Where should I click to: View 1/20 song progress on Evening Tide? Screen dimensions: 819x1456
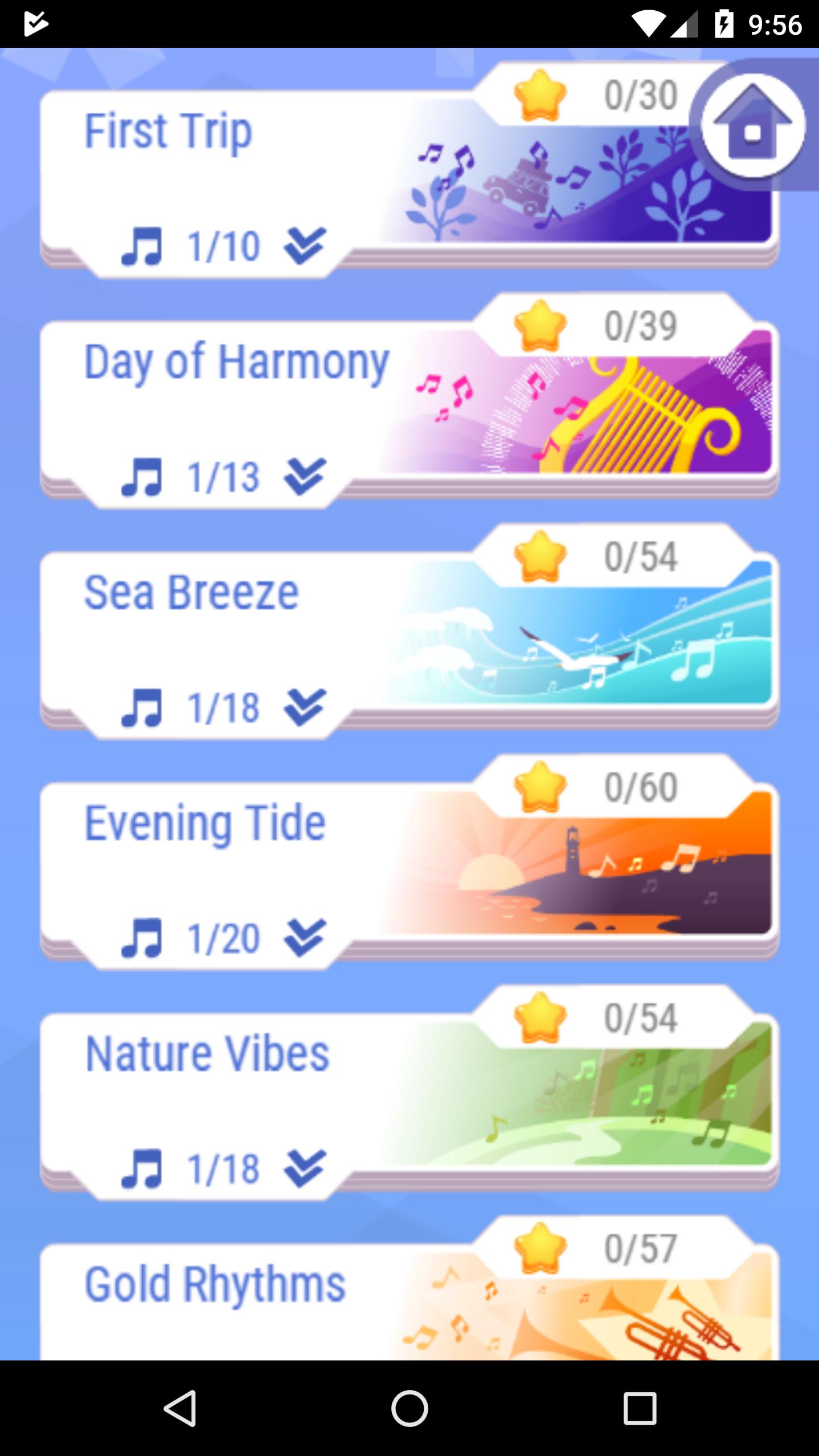pos(222,938)
